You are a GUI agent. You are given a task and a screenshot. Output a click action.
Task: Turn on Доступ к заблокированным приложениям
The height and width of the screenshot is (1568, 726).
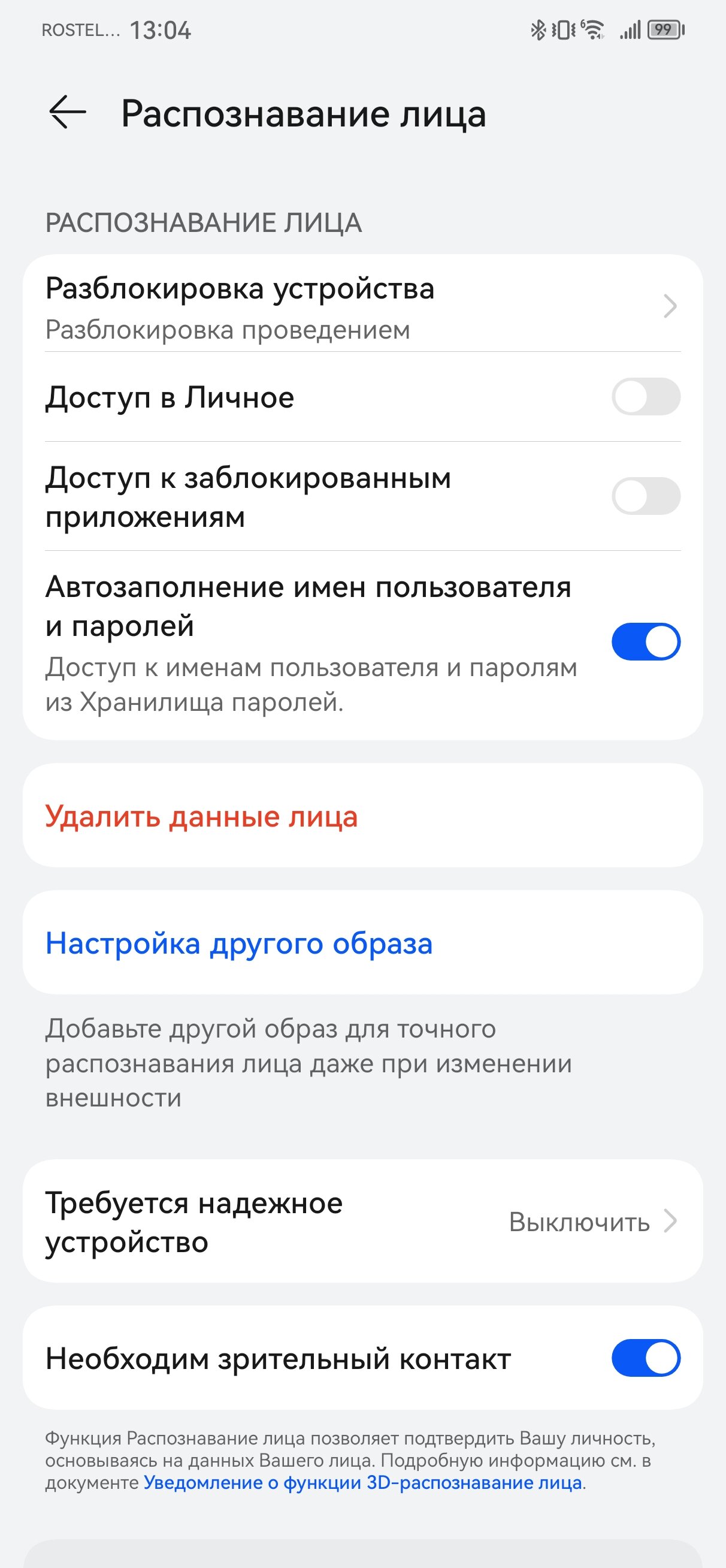point(646,496)
